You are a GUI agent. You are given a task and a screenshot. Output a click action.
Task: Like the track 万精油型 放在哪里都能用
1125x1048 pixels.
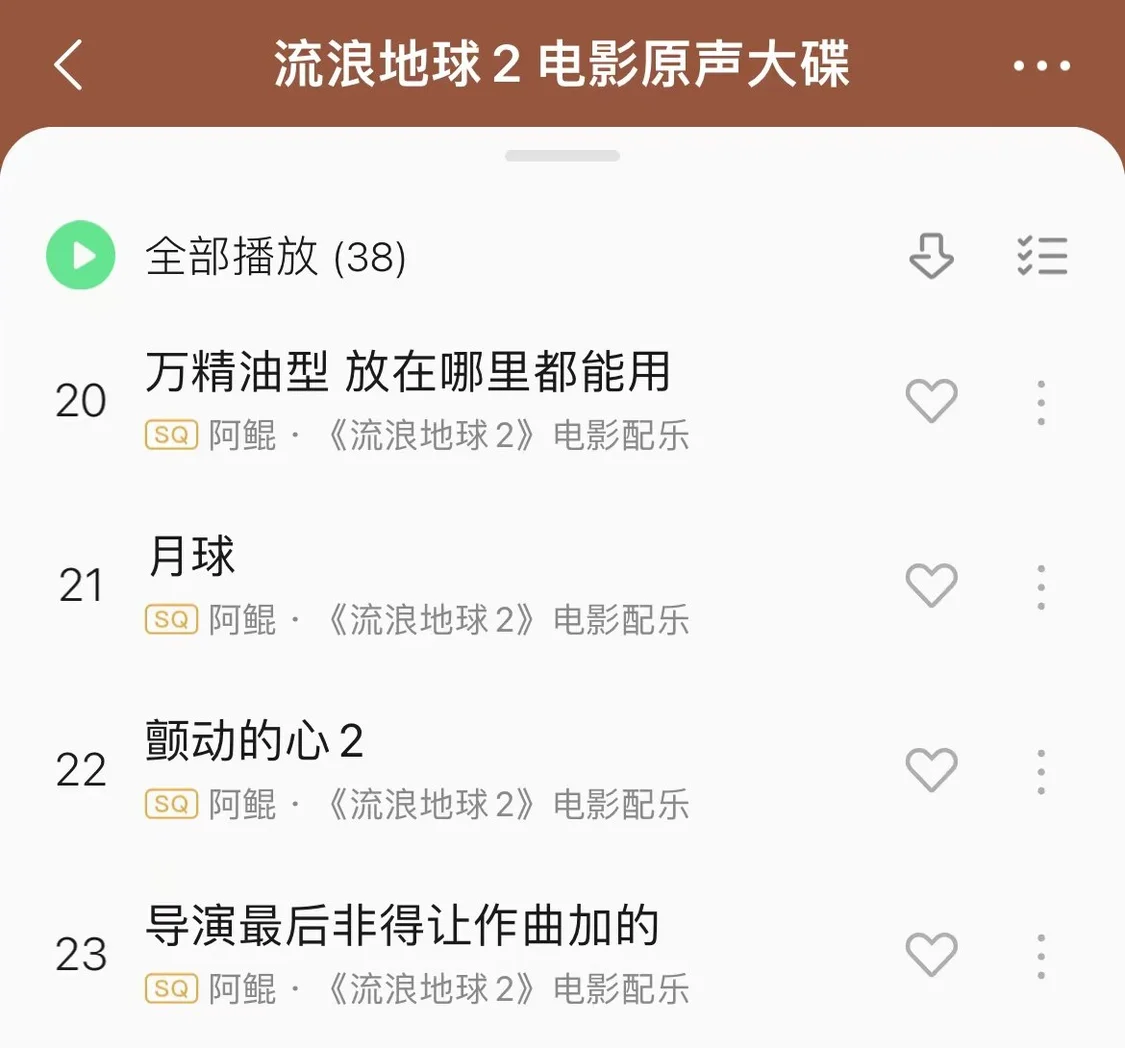pos(931,402)
